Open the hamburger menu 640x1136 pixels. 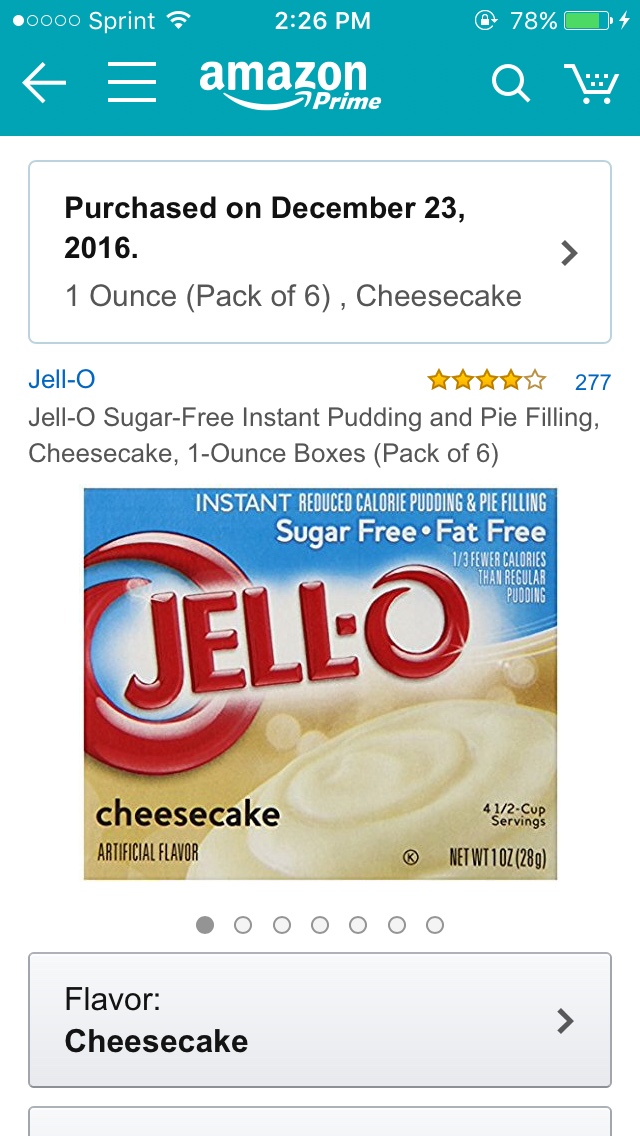(x=132, y=82)
